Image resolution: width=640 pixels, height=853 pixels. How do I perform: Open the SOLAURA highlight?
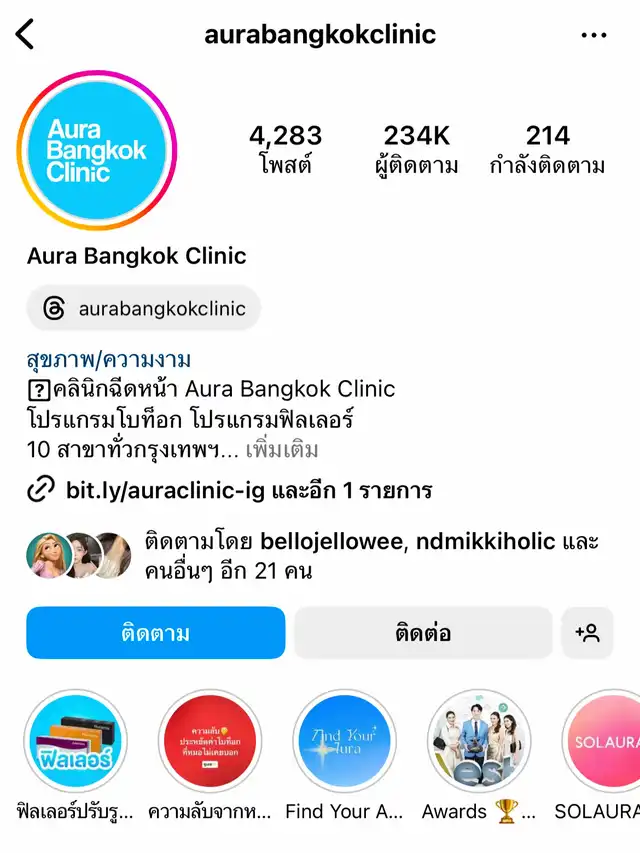[x=605, y=741]
